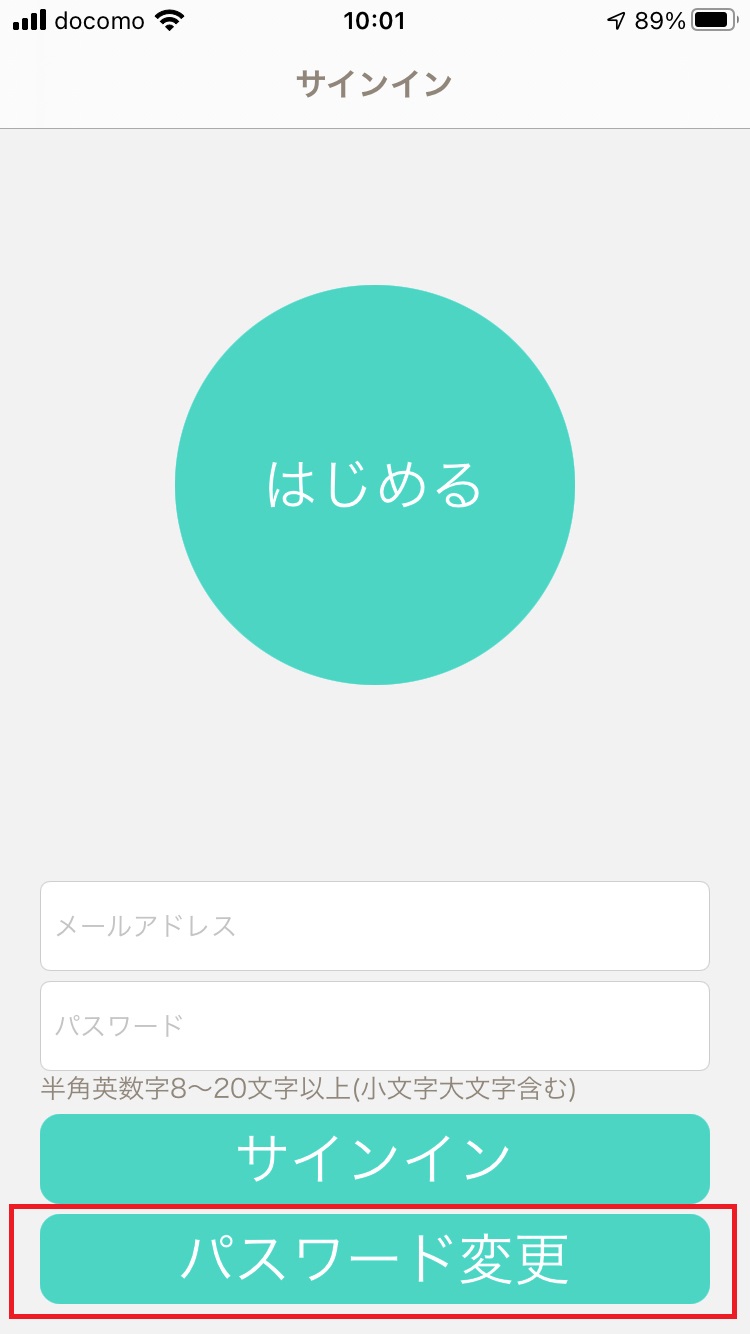Focus the メールアドレス field
This screenshot has width=750, height=1334.
(x=375, y=926)
